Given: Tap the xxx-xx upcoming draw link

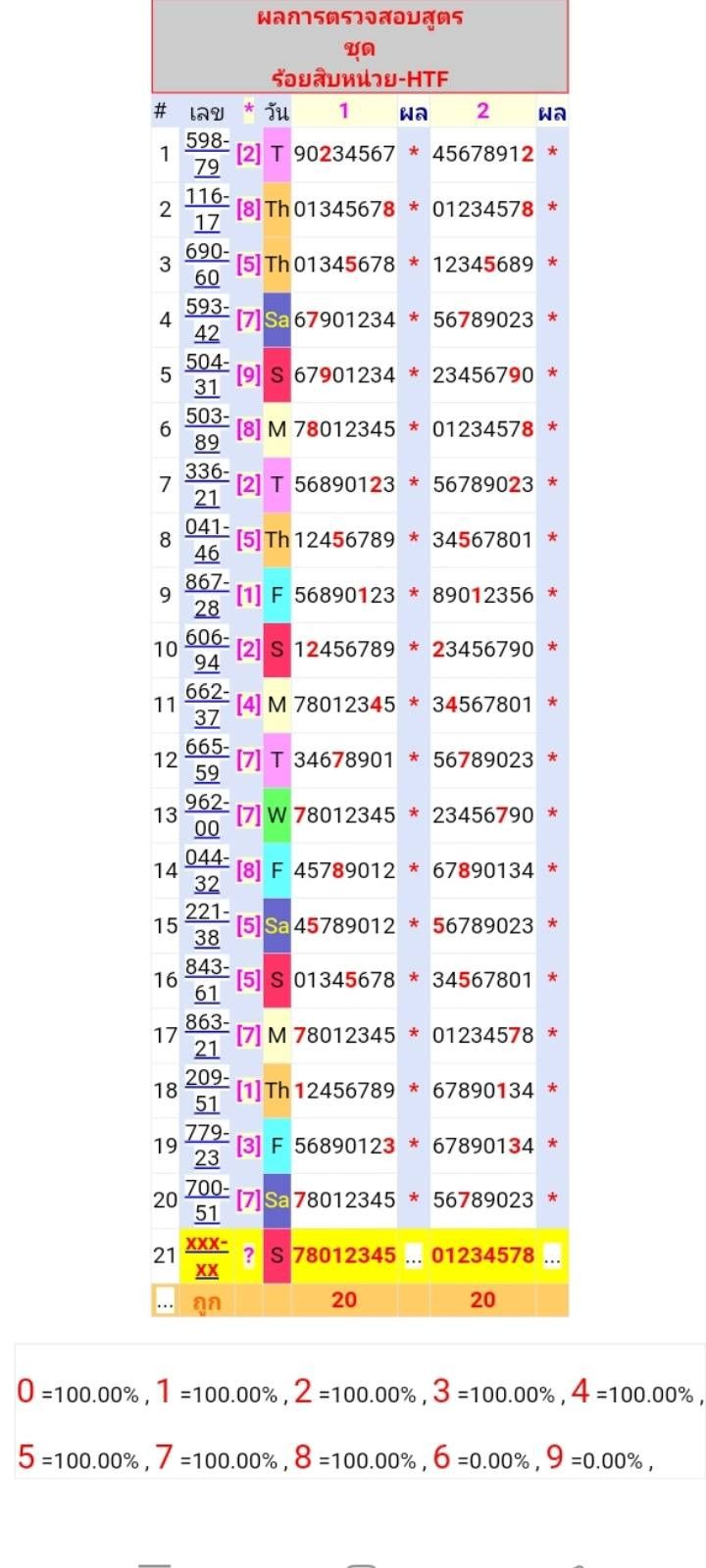Looking at the screenshot, I should (207, 1256).
